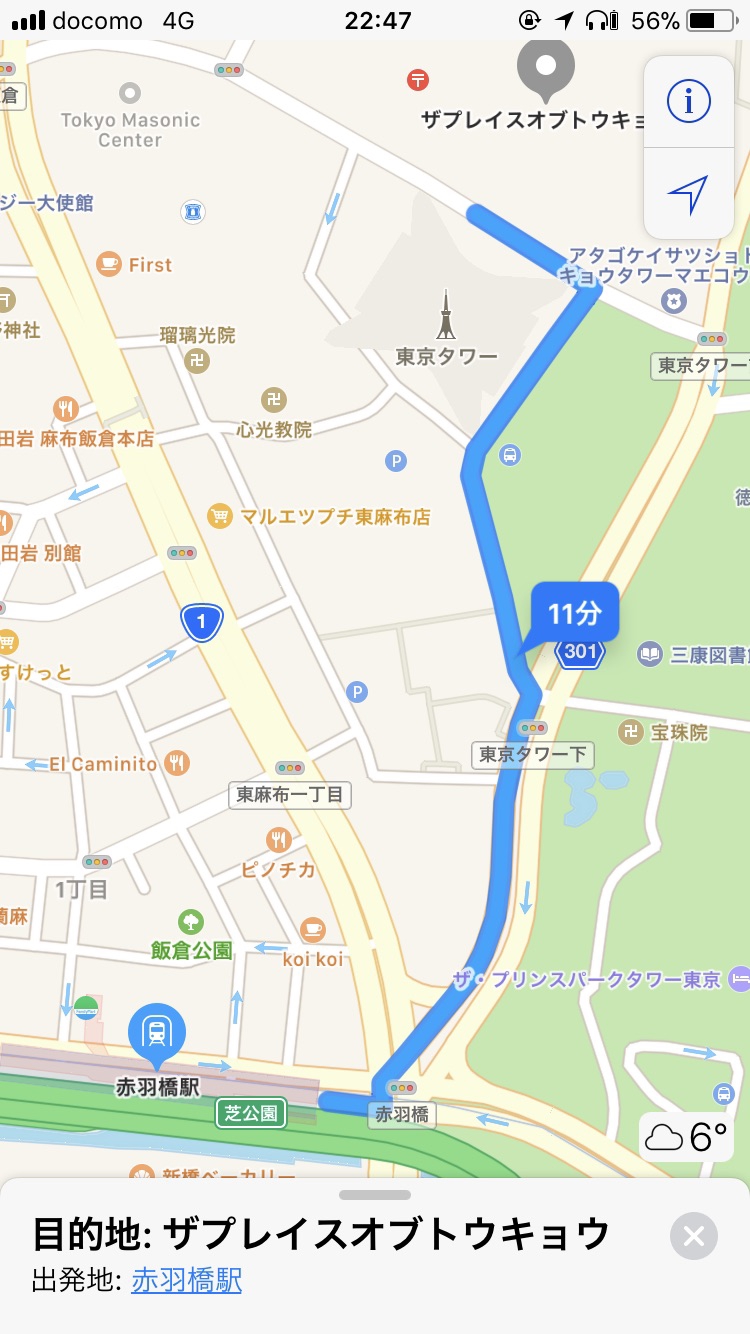Open the koi koi cafe marker
Image resolution: width=750 pixels, height=1334 pixels.
coord(313,930)
